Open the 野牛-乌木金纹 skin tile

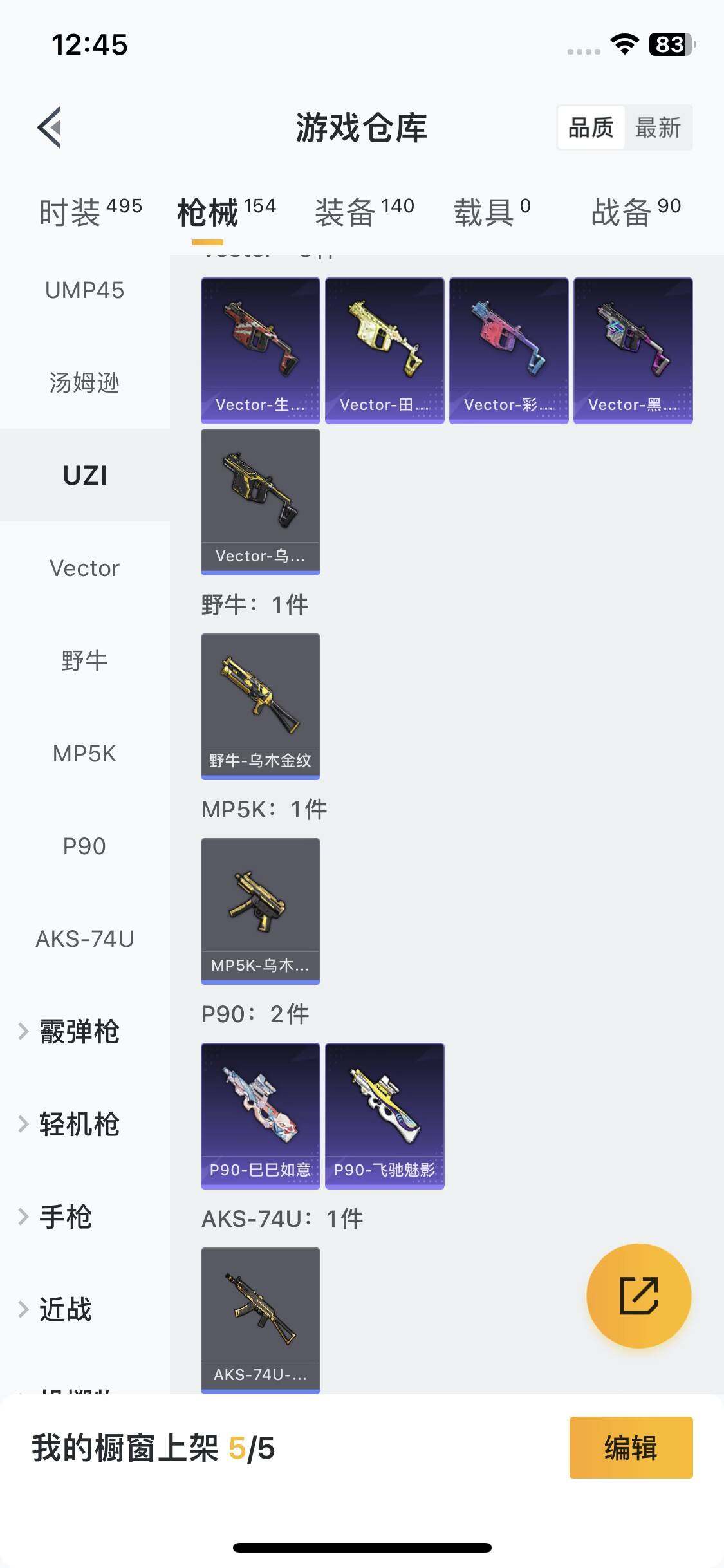(260, 706)
